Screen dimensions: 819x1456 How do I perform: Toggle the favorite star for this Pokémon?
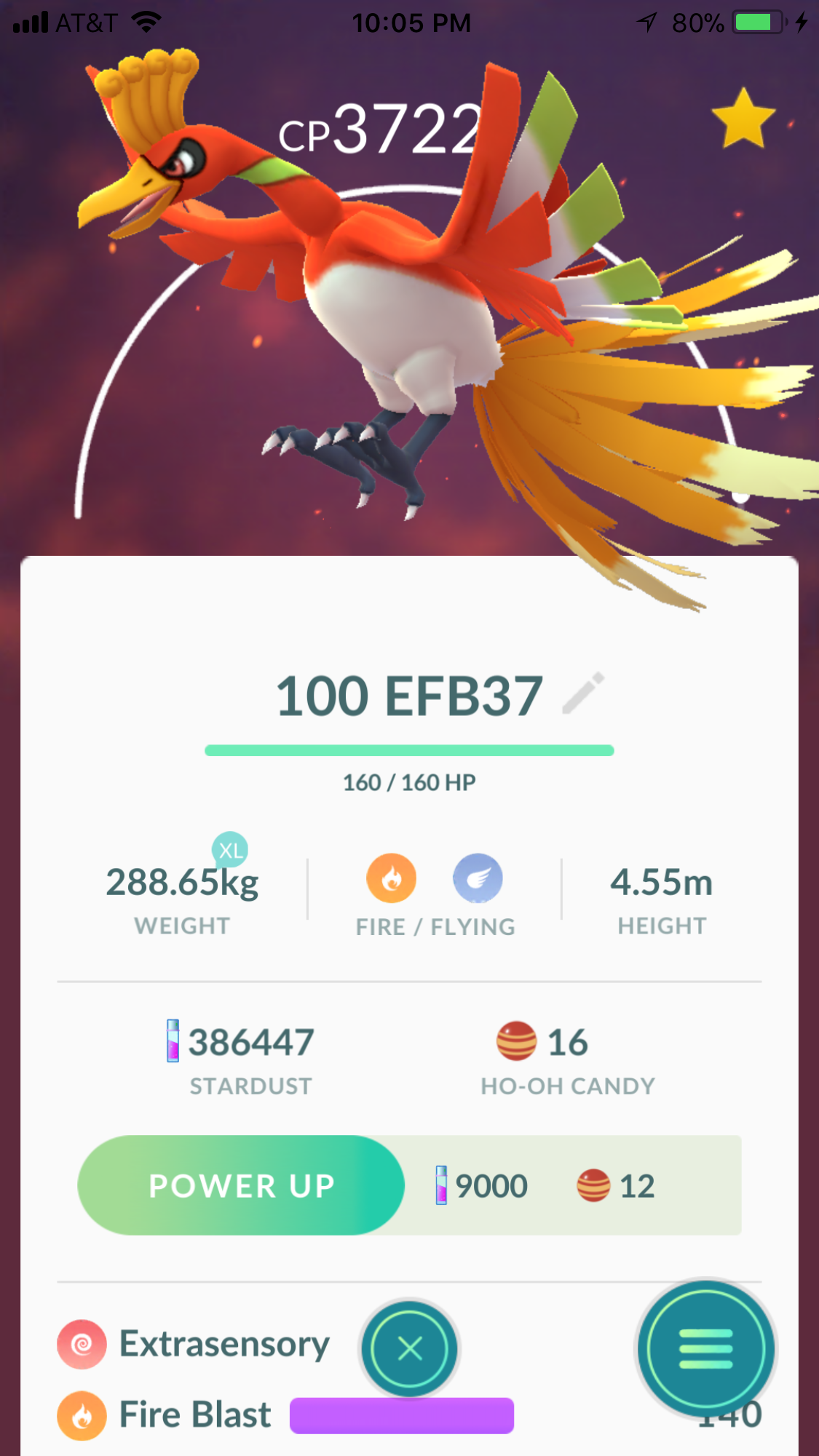(x=743, y=119)
